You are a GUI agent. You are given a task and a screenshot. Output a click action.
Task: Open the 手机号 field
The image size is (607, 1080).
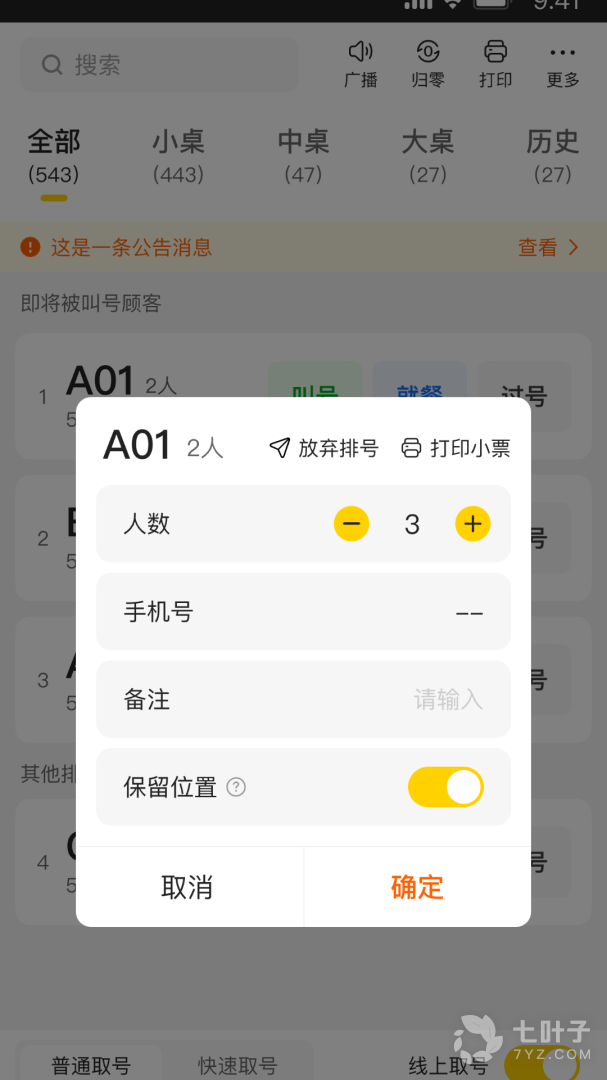pos(303,612)
